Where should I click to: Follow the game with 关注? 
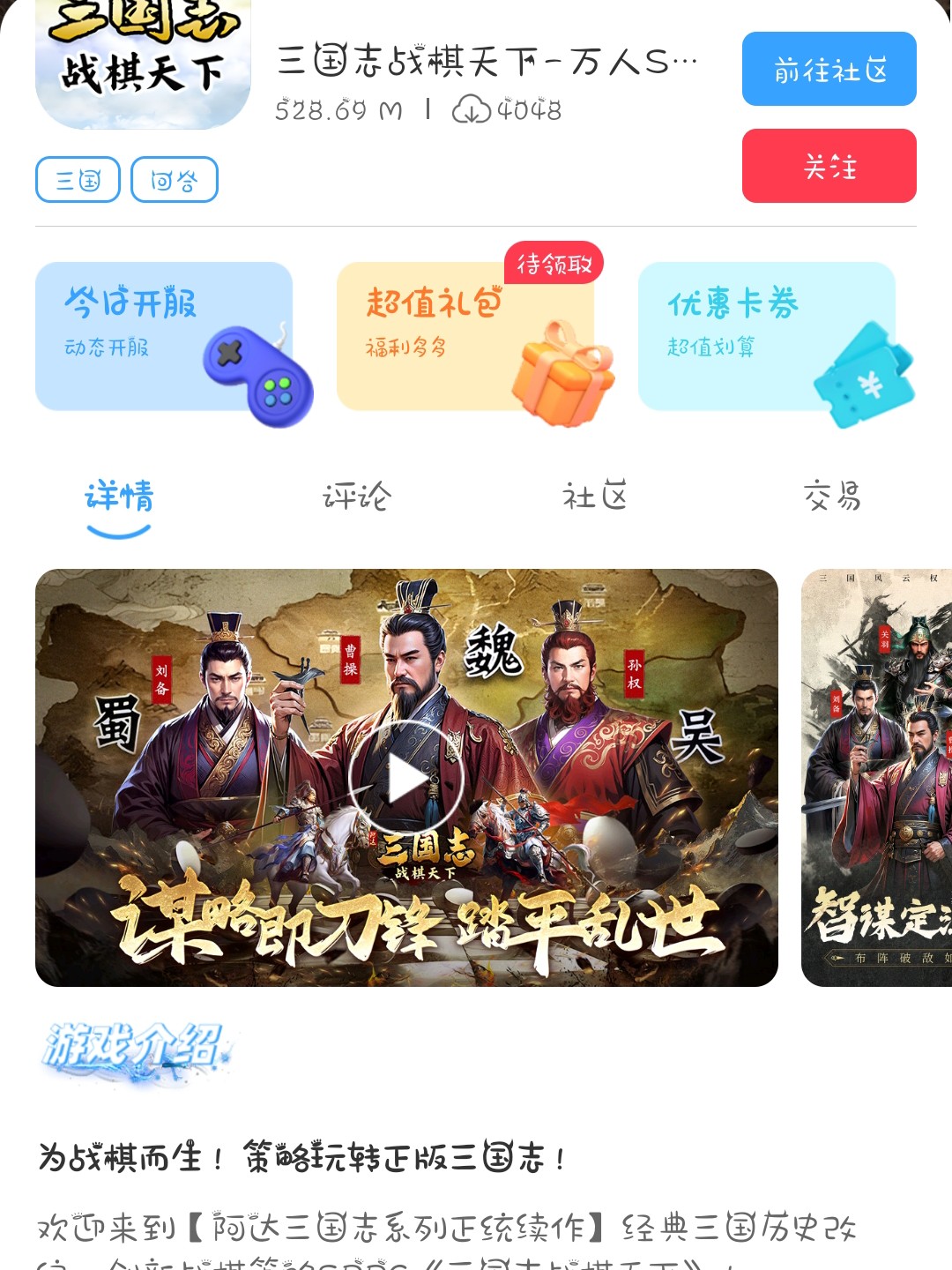(829, 166)
